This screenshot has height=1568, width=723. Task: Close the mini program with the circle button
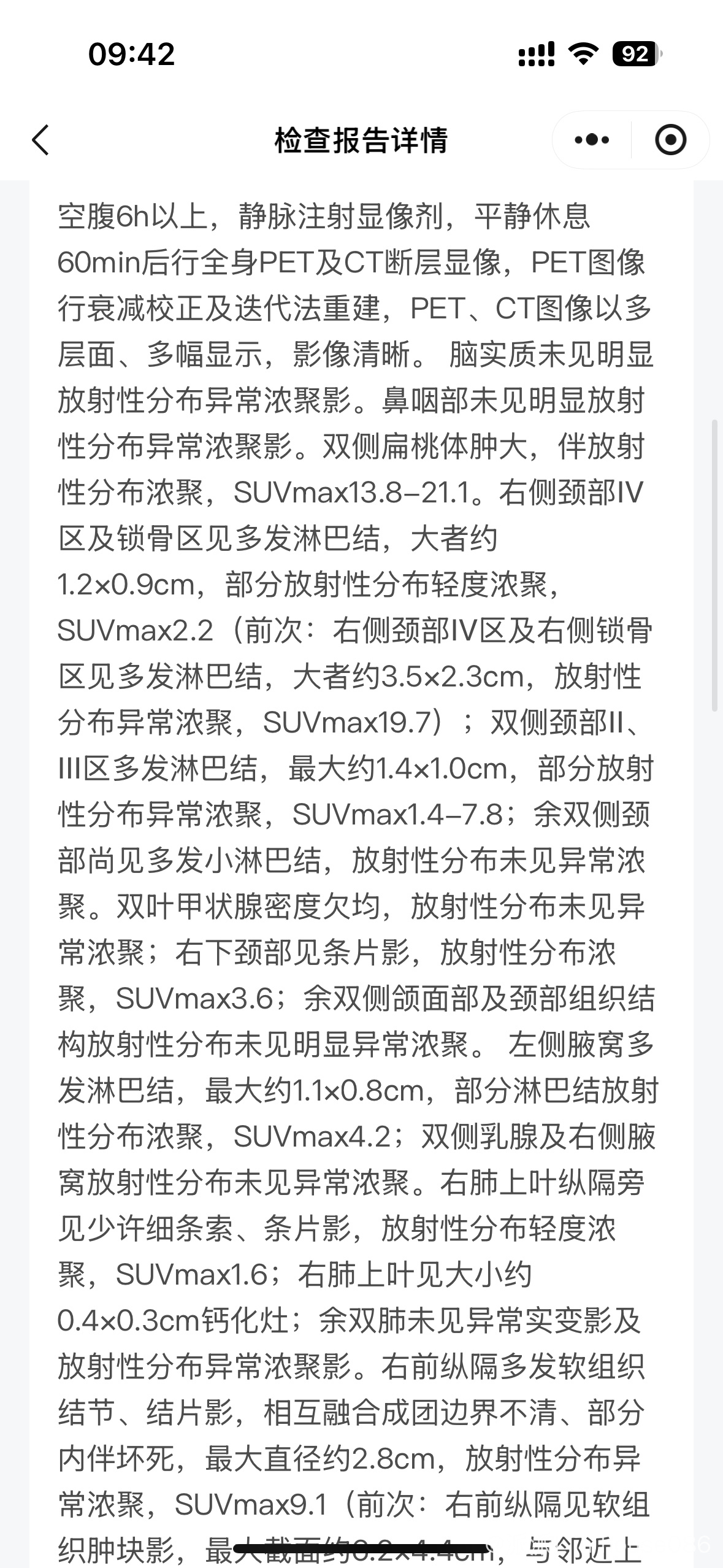670,140
